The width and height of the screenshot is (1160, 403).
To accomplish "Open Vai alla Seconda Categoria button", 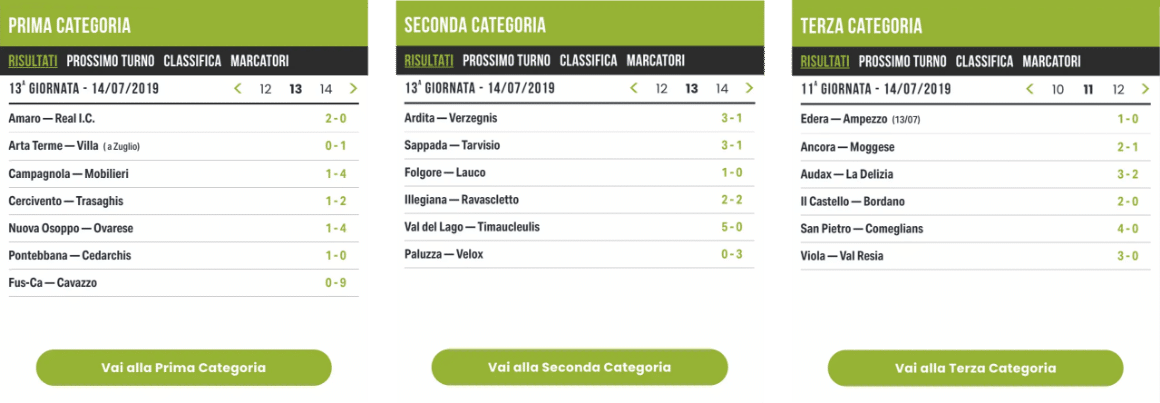I will pyautogui.click(x=579, y=367).
